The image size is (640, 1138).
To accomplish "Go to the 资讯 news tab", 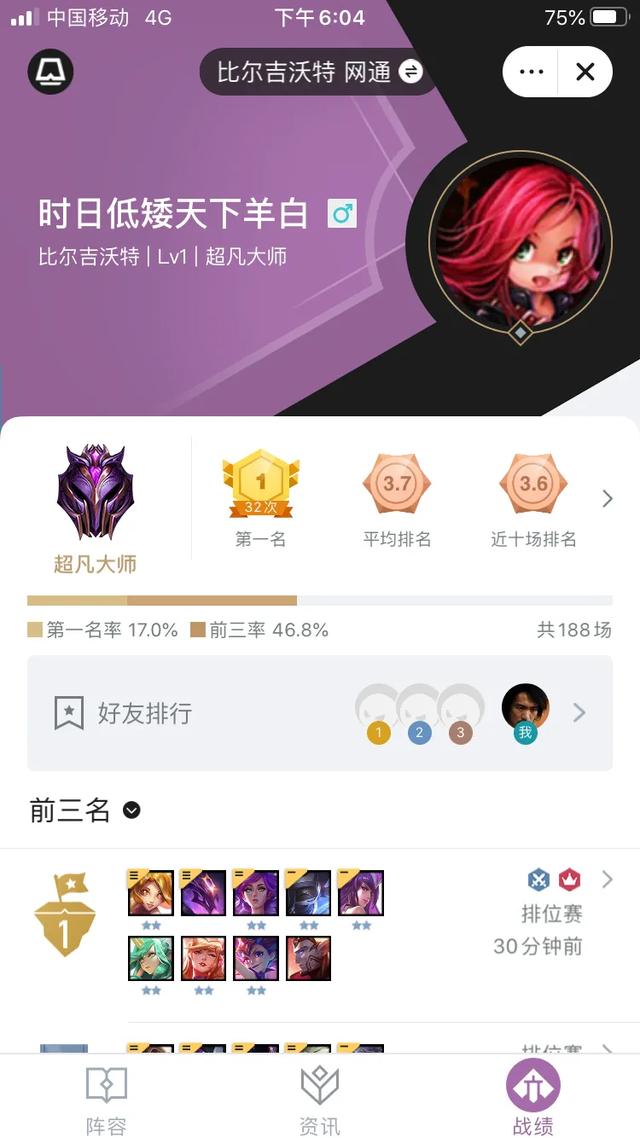I will click(x=320, y=1100).
